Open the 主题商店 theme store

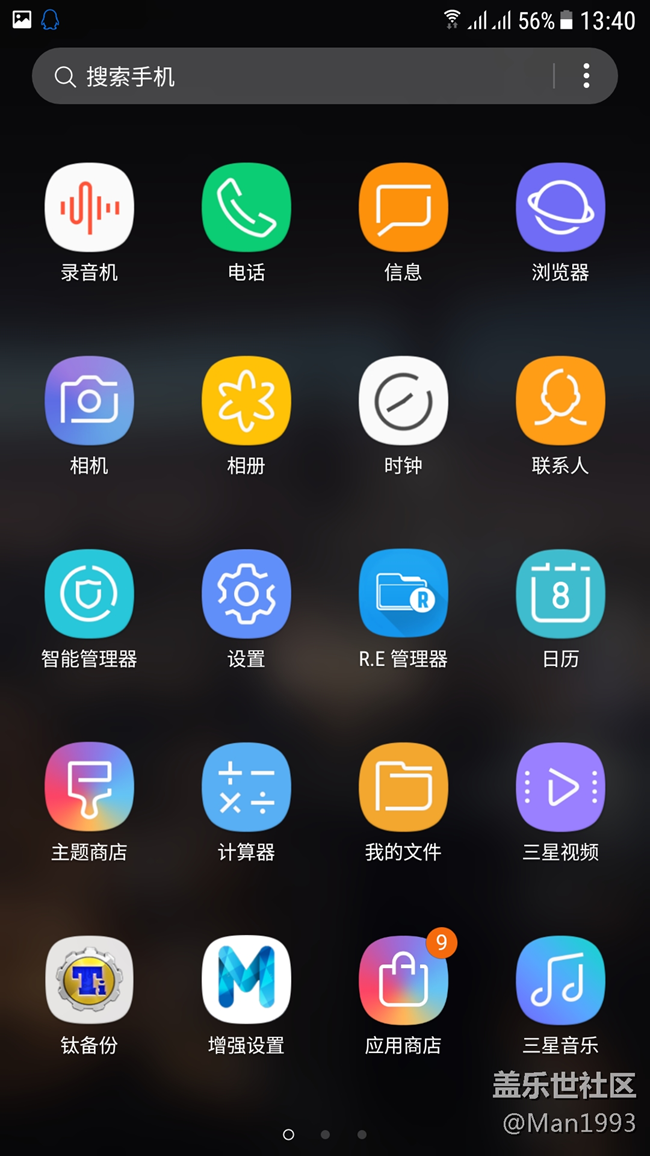click(x=89, y=787)
